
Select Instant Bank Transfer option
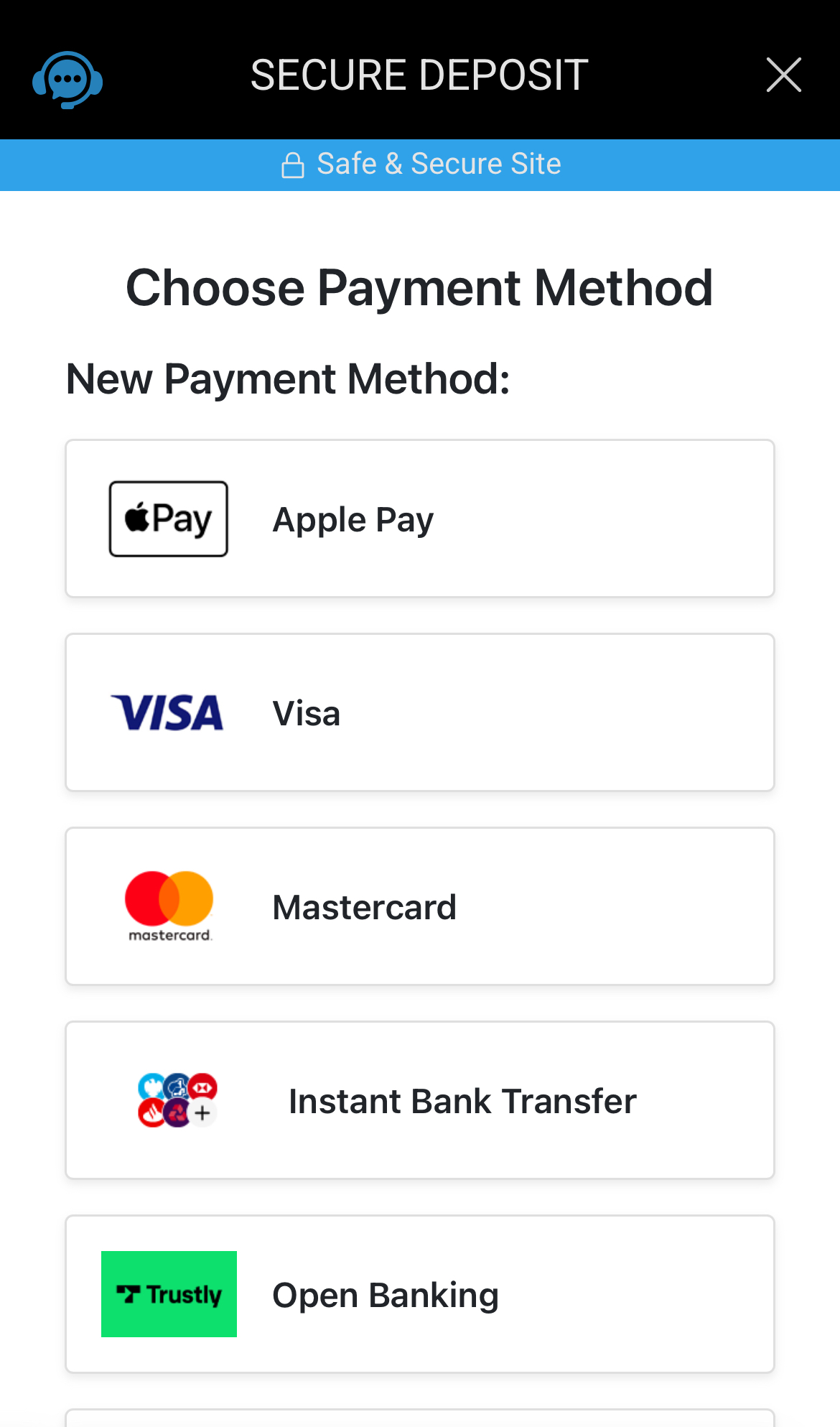pyautogui.click(x=420, y=1100)
